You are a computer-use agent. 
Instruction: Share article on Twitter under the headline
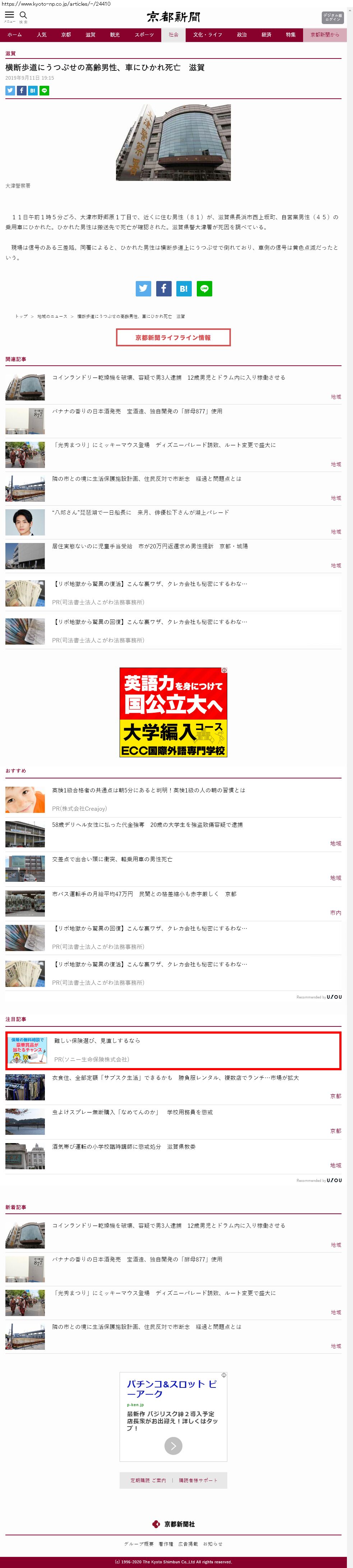pos(10,91)
